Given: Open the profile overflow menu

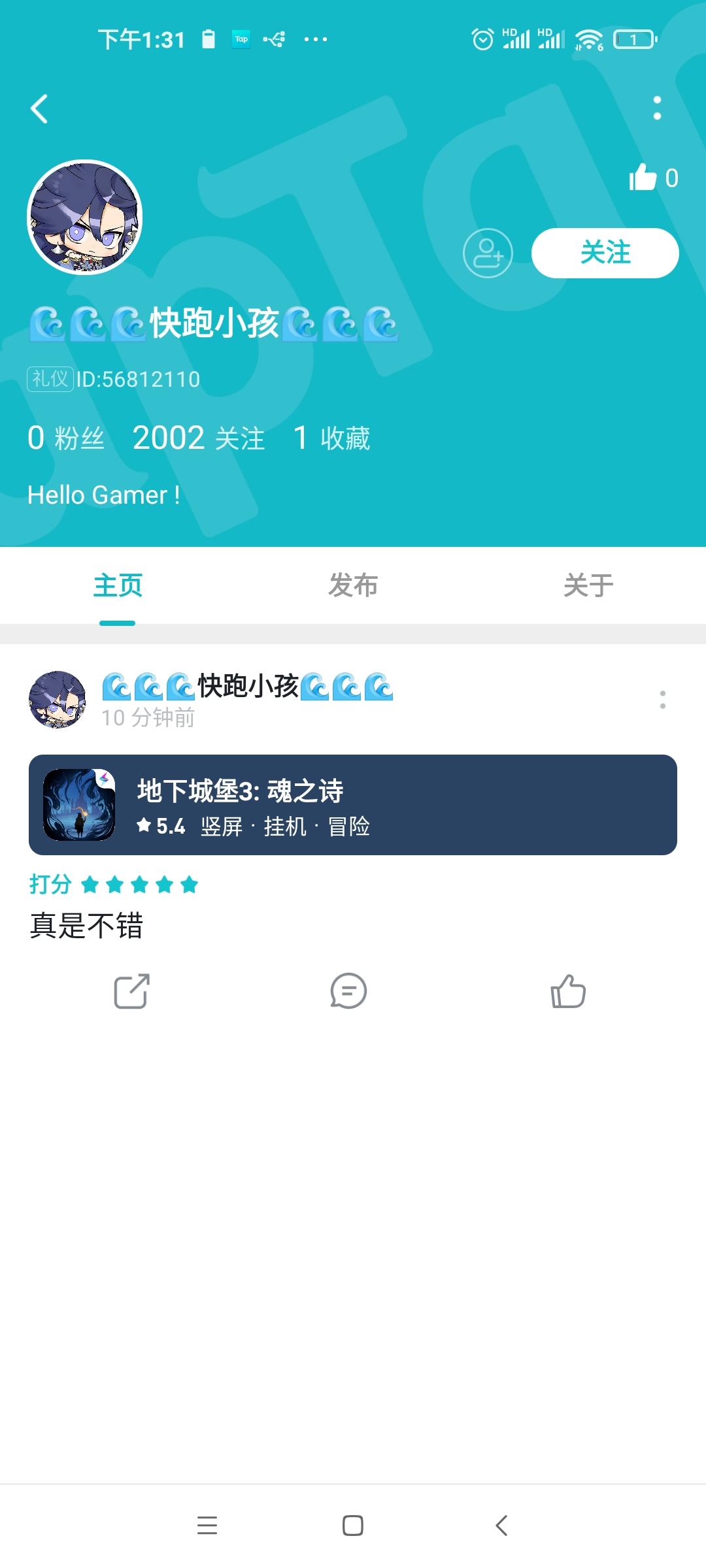Looking at the screenshot, I should (657, 108).
